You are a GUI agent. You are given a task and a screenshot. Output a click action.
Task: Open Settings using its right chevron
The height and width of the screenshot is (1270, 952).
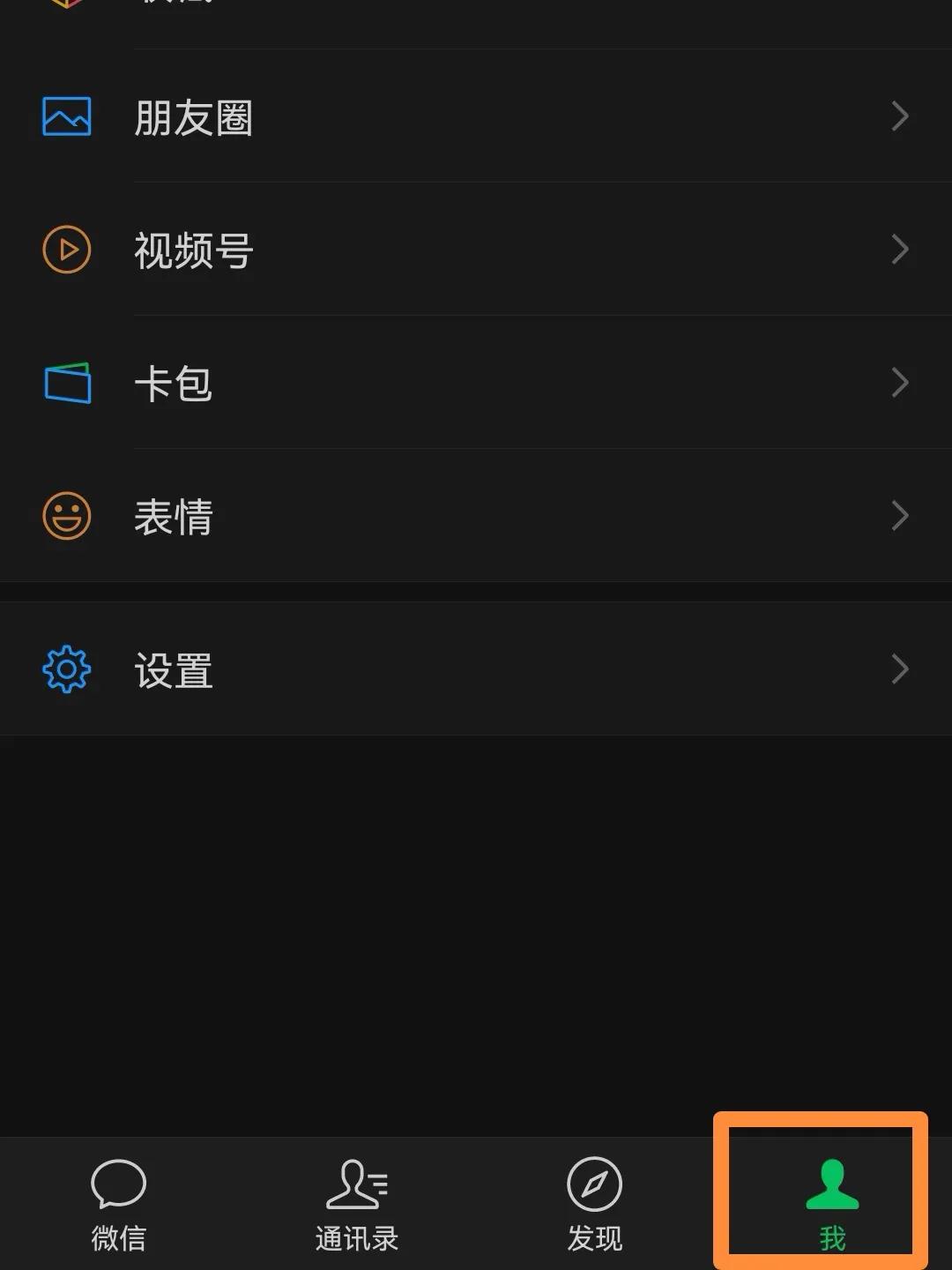tap(900, 670)
